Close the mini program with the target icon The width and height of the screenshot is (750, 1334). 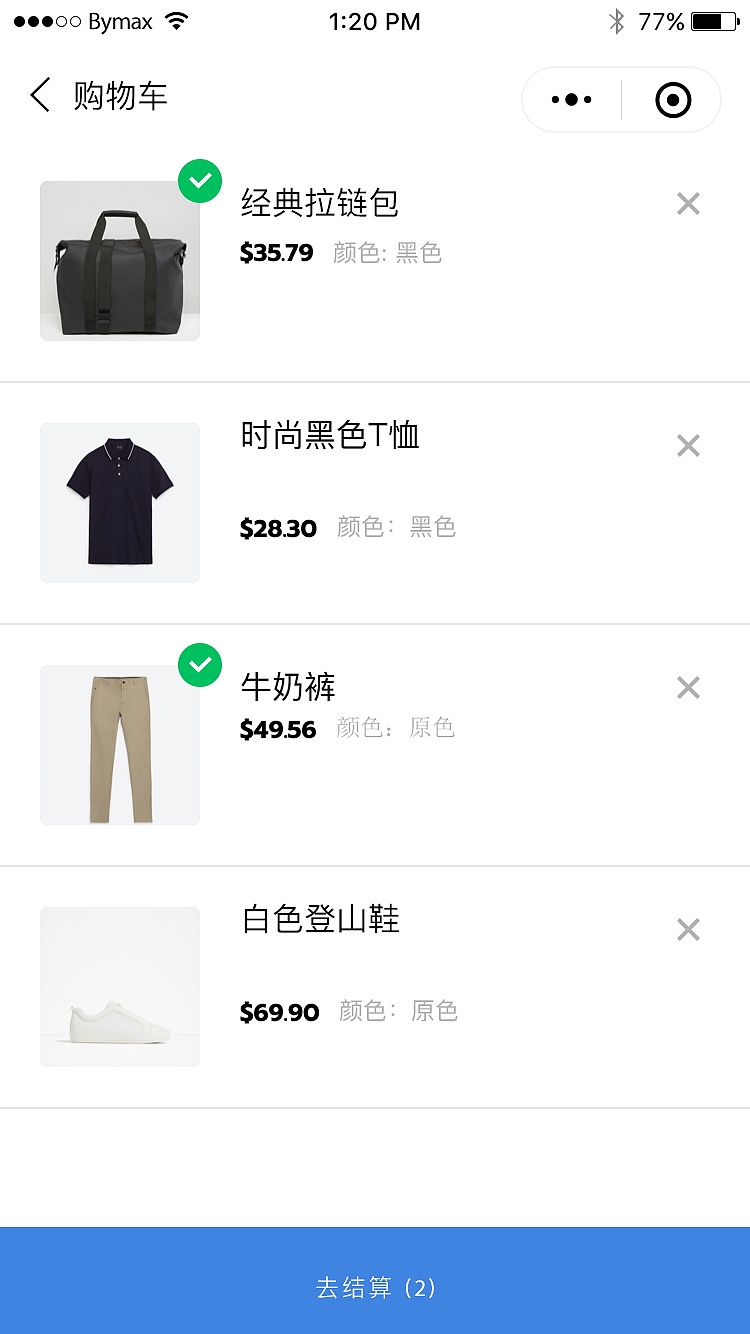673,99
